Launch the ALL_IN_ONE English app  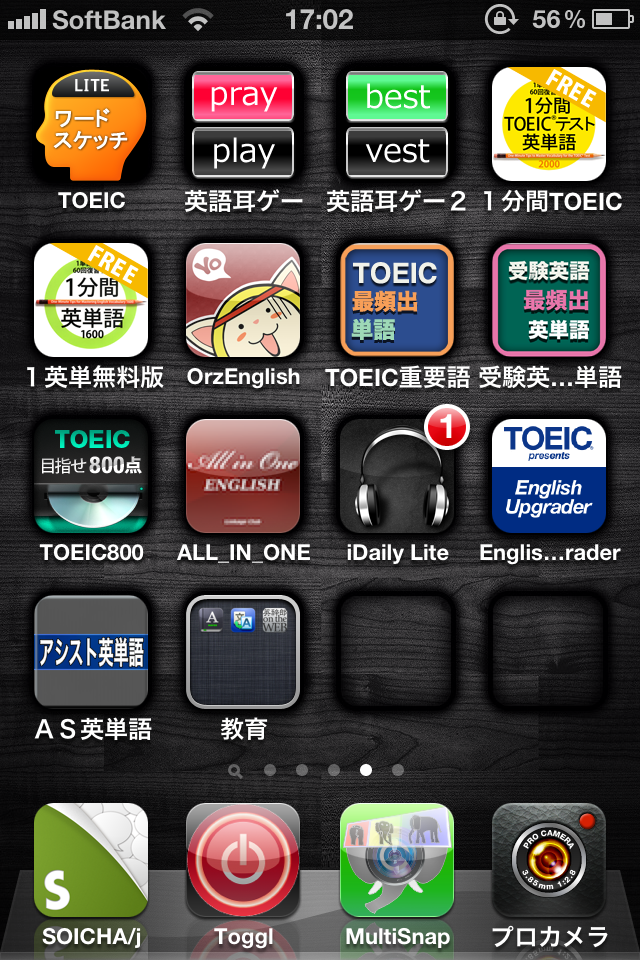click(x=243, y=476)
